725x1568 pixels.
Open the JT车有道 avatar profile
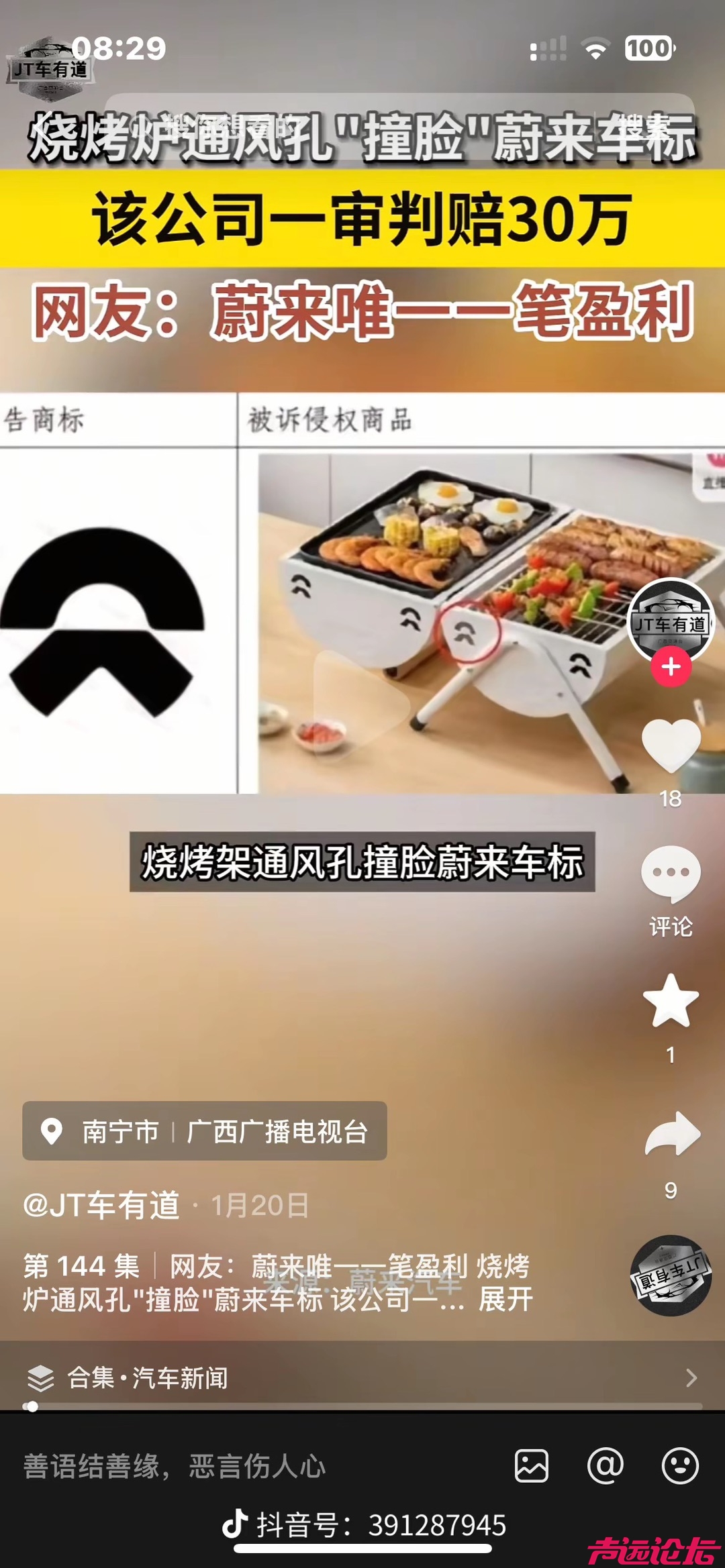[x=670, y=621]
